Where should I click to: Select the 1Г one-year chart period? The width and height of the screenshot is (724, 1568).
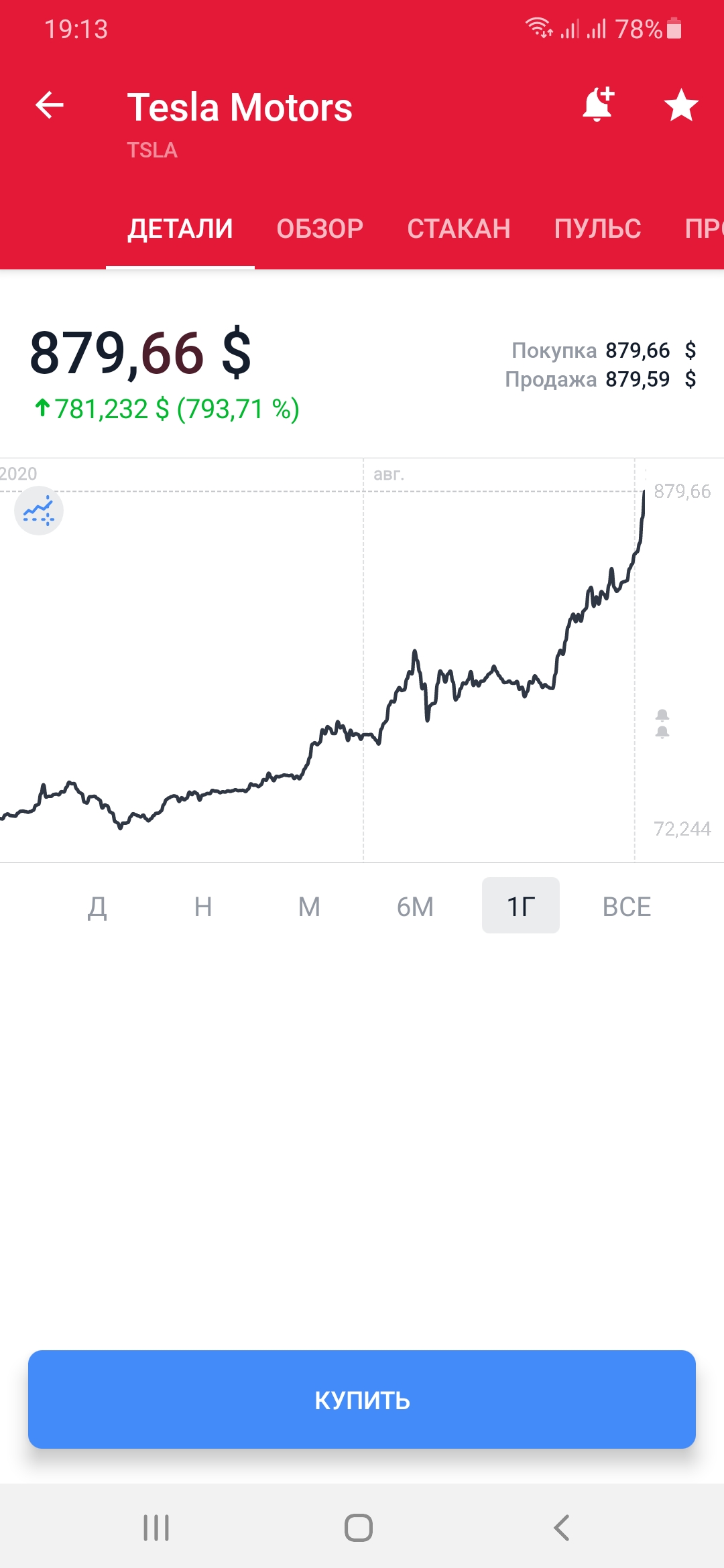click(x=521, y=906)
